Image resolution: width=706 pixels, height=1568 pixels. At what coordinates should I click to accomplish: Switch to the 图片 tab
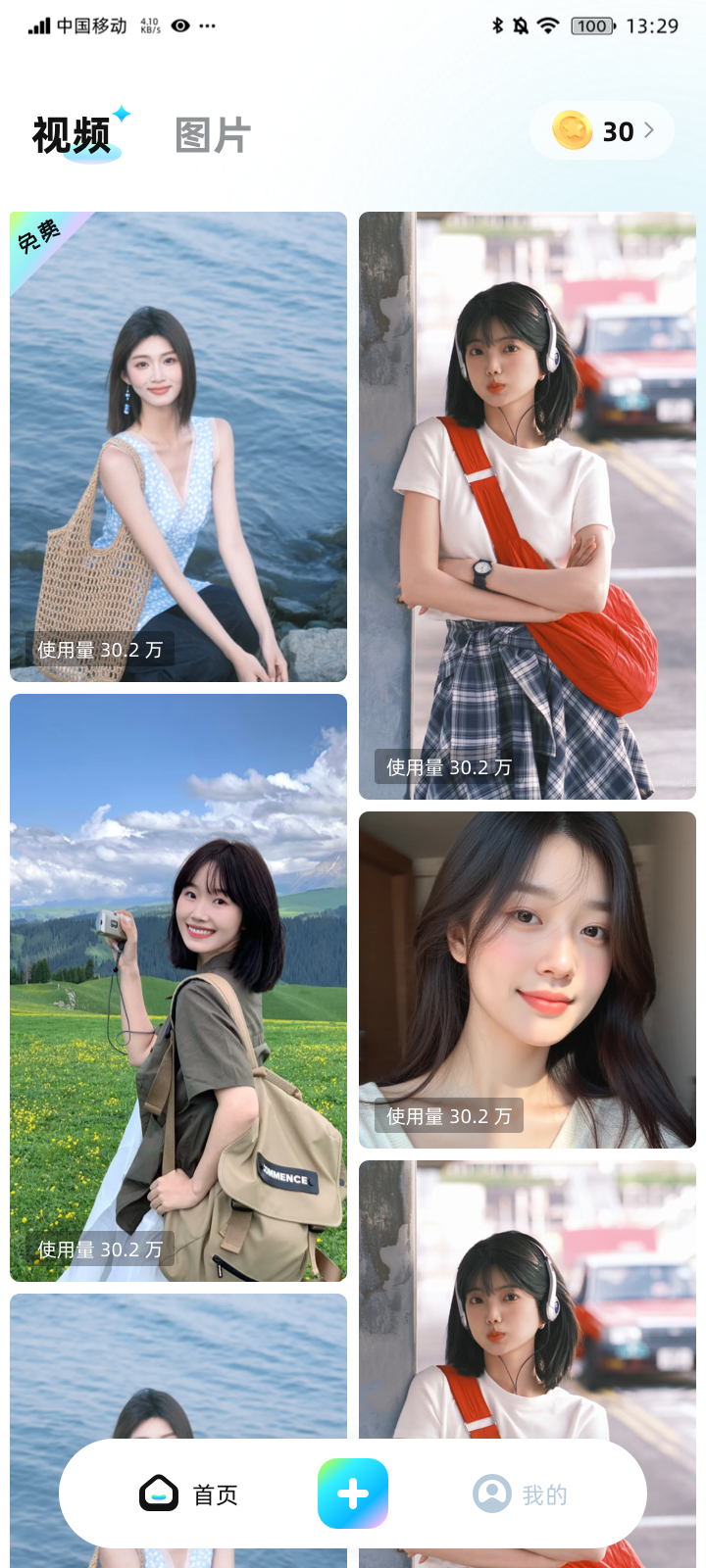click(213, 135)
